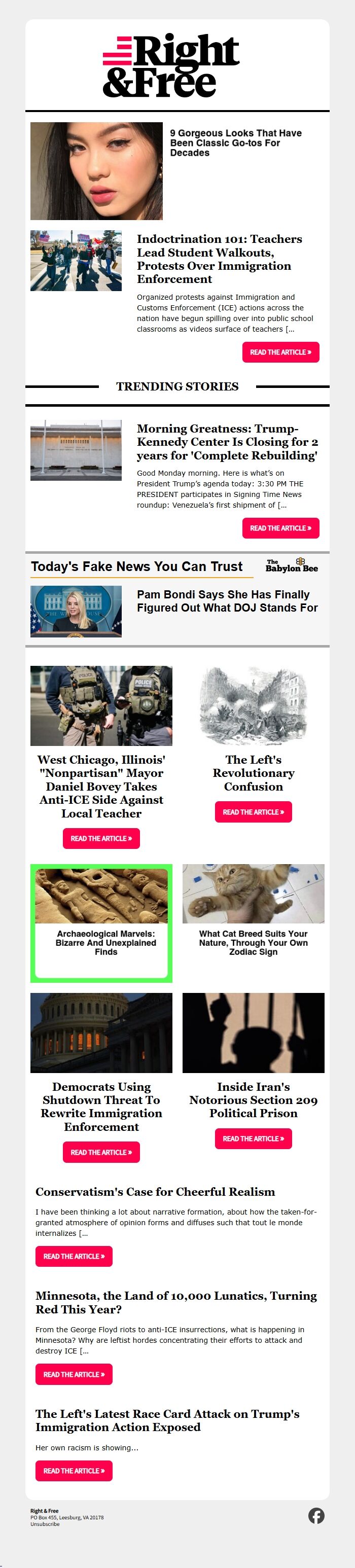355x1568 pixels.
Task: Read the West Chicago mayor article
Action: [101, 838]
